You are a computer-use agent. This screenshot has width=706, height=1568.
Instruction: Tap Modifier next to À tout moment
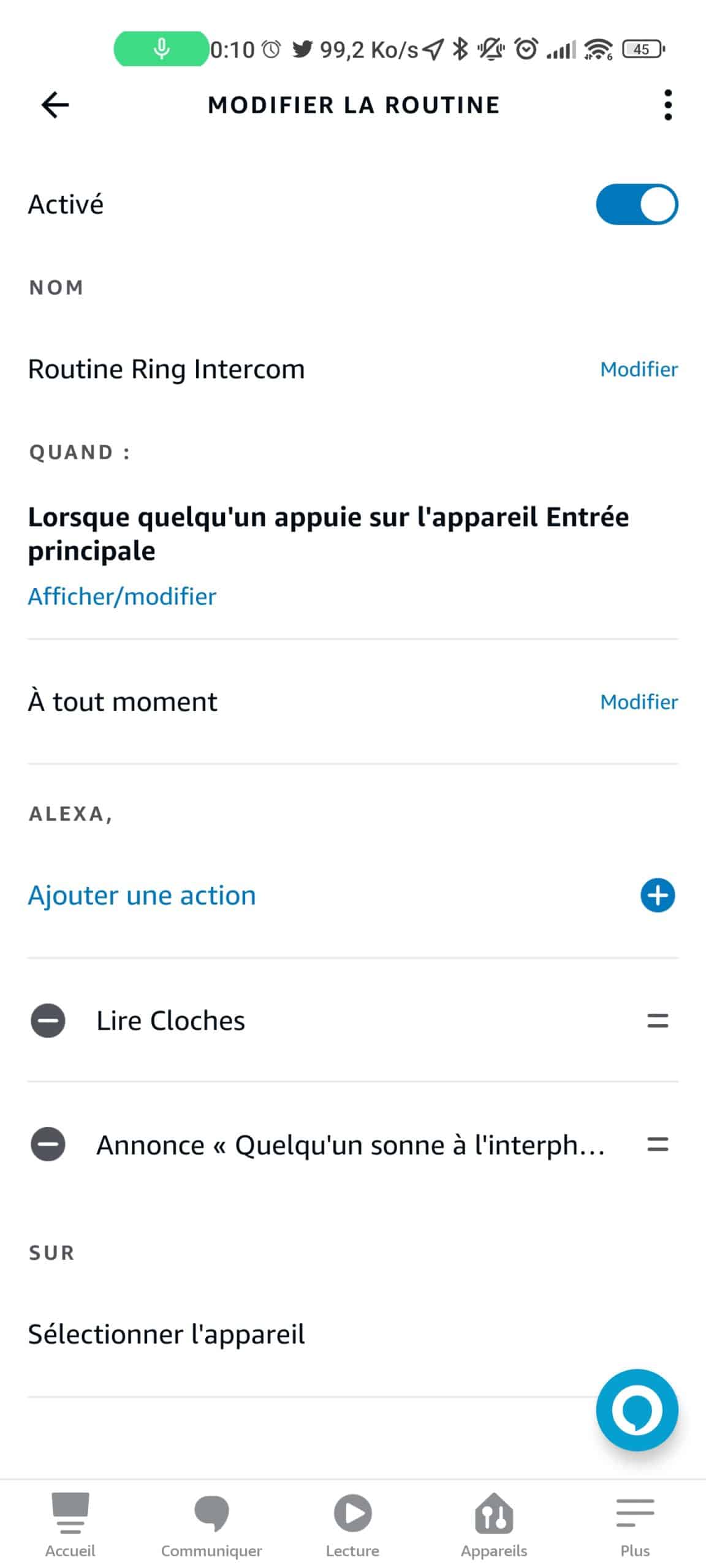[x=639, y=702]
